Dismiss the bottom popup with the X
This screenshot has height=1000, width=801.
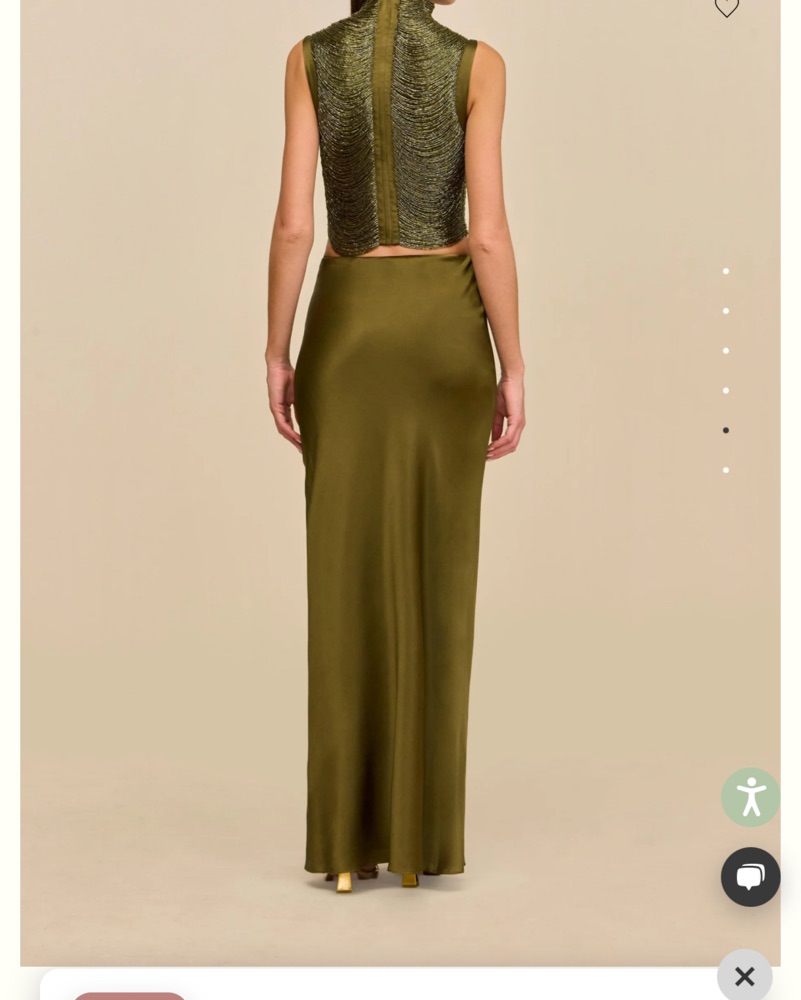744,976
